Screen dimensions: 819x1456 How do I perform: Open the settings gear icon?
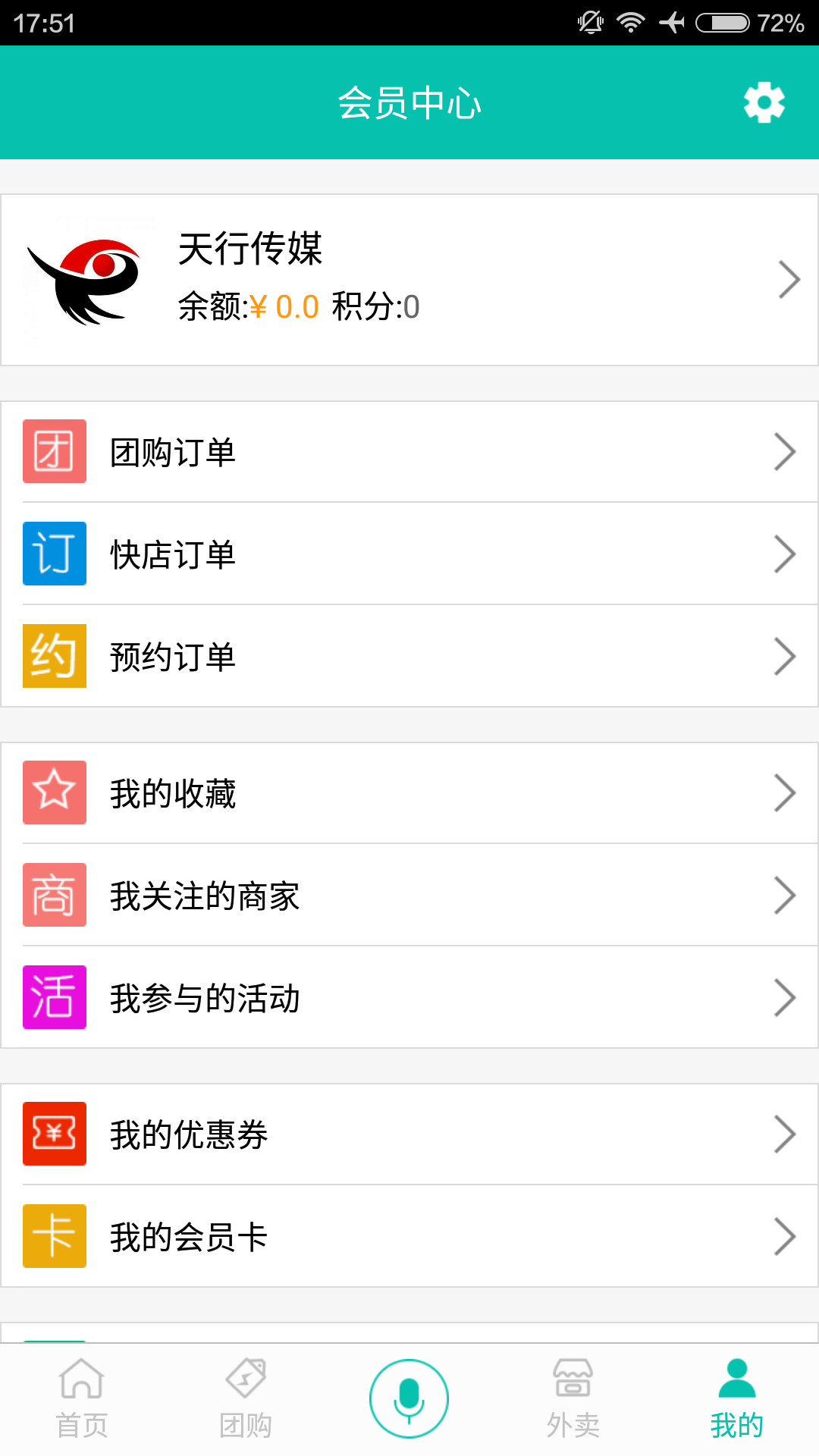pyautogui.click(x=764, y=102)
